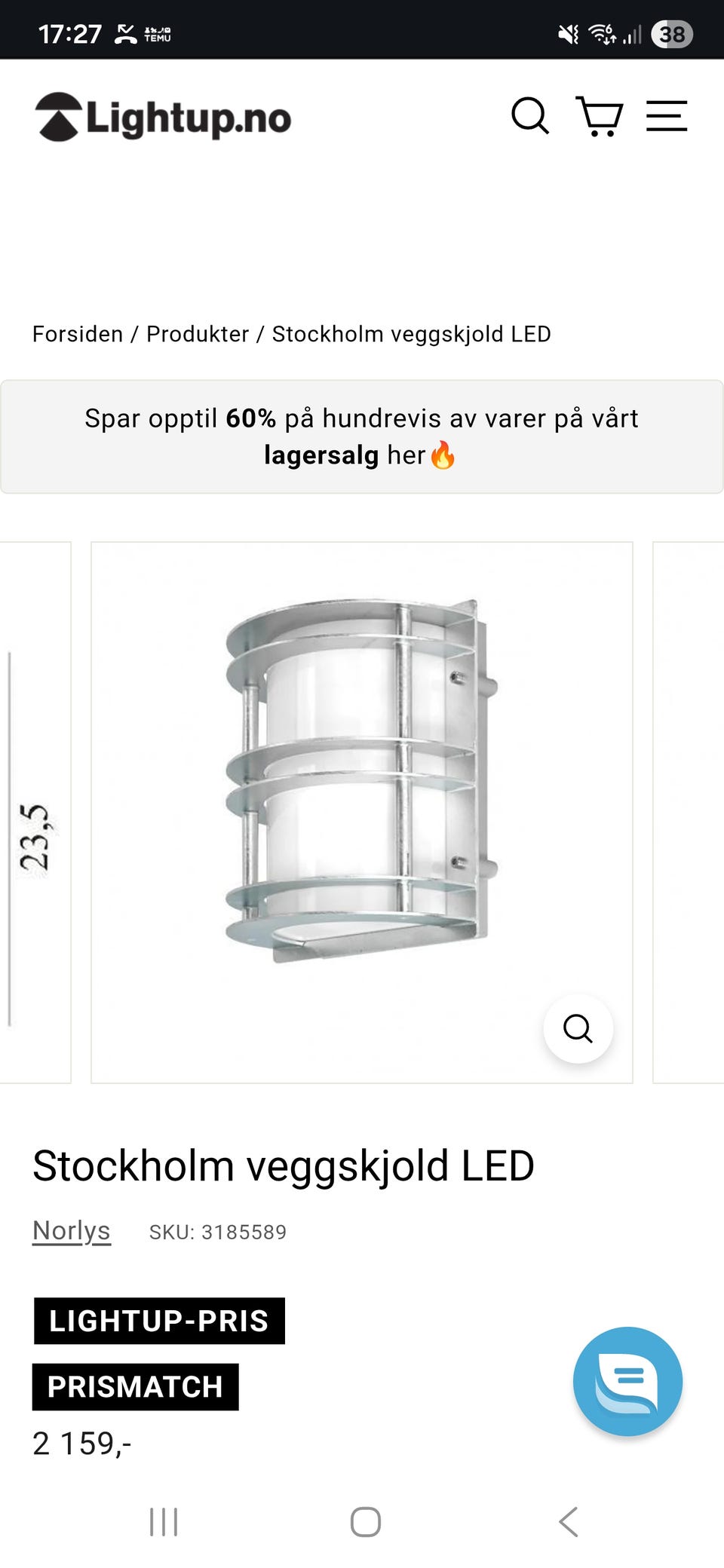The image size is (724, 1568).
Task: Open the search icon
Action: coord(532,117)
